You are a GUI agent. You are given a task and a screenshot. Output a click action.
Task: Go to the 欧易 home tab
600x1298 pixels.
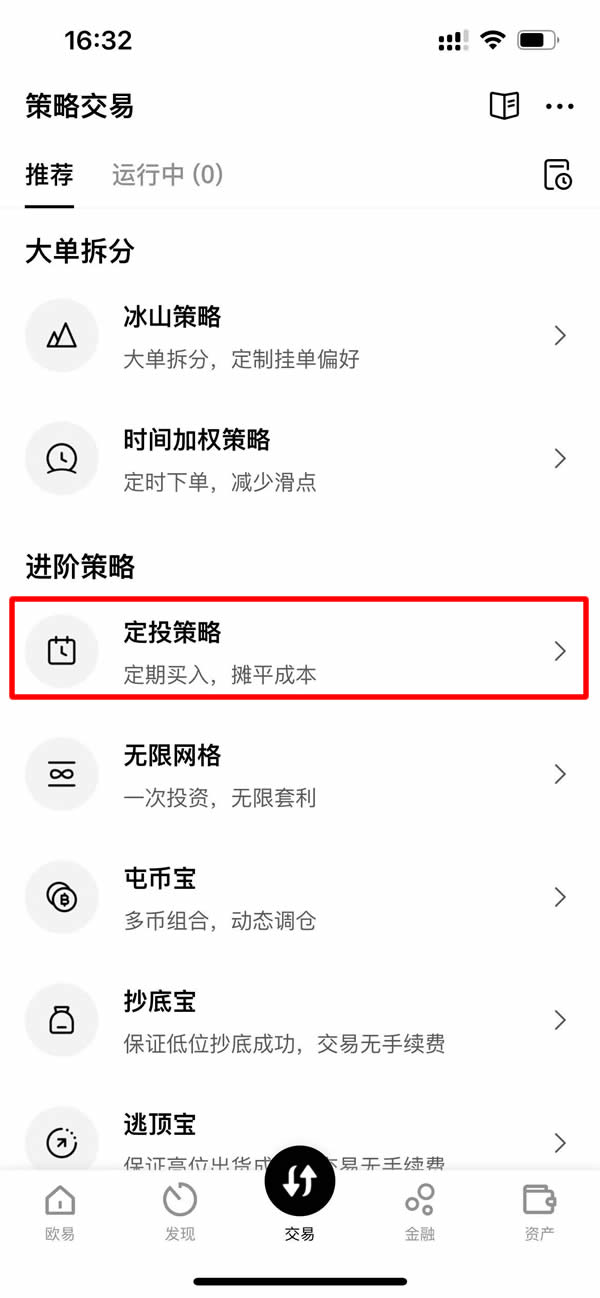click(60, 1210)
